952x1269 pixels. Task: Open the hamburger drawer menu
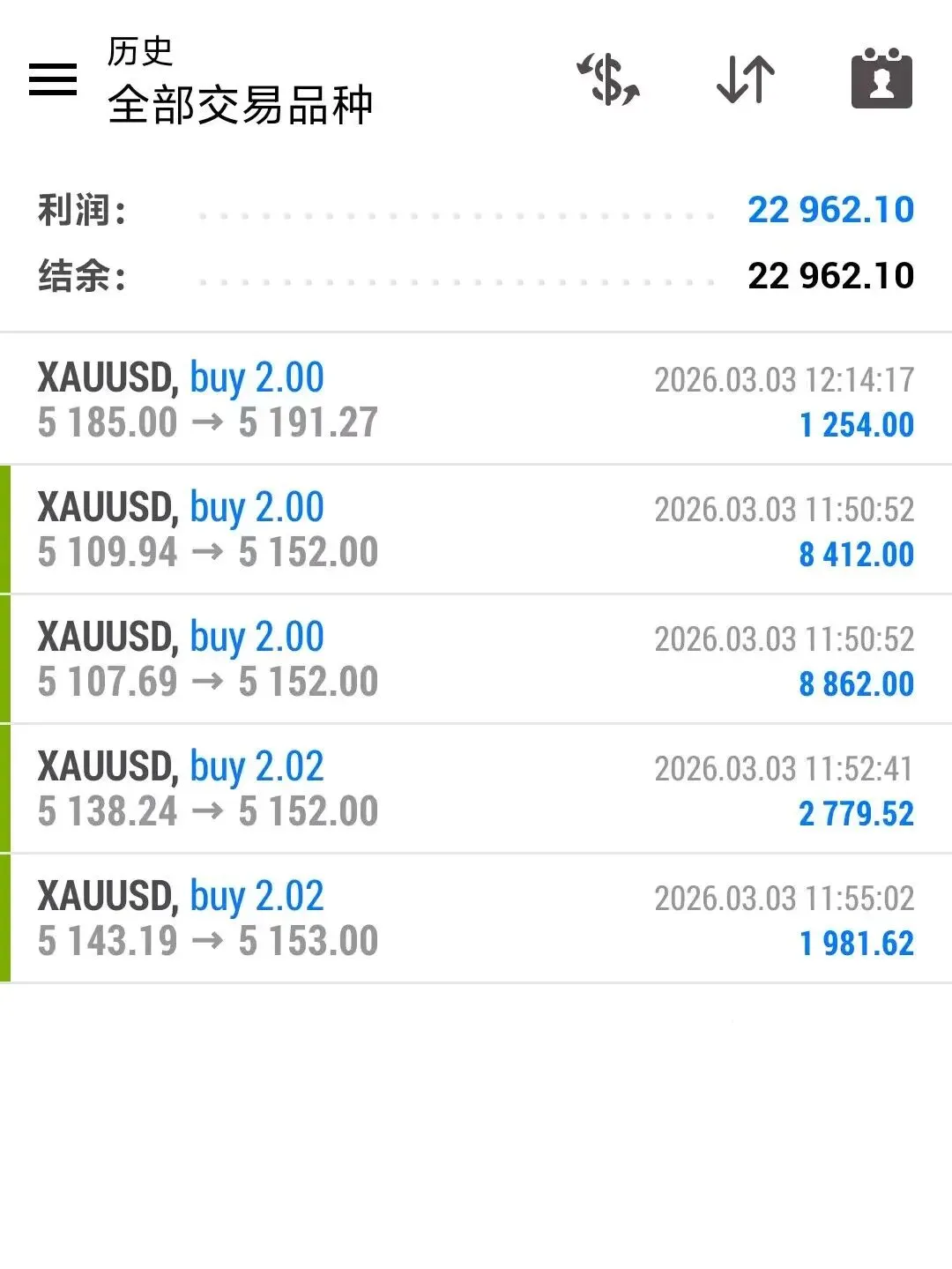coord(53,79)
